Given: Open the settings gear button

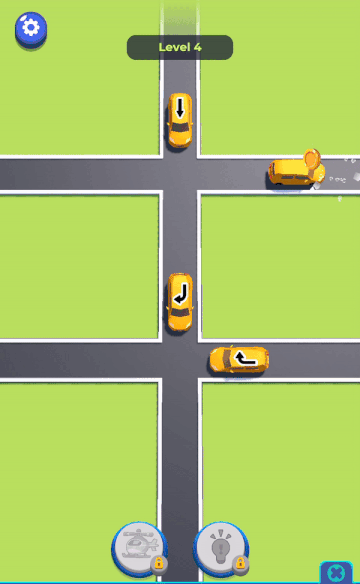Looking at the screenshot, I should pyautogui.click(x=31, y=29).
